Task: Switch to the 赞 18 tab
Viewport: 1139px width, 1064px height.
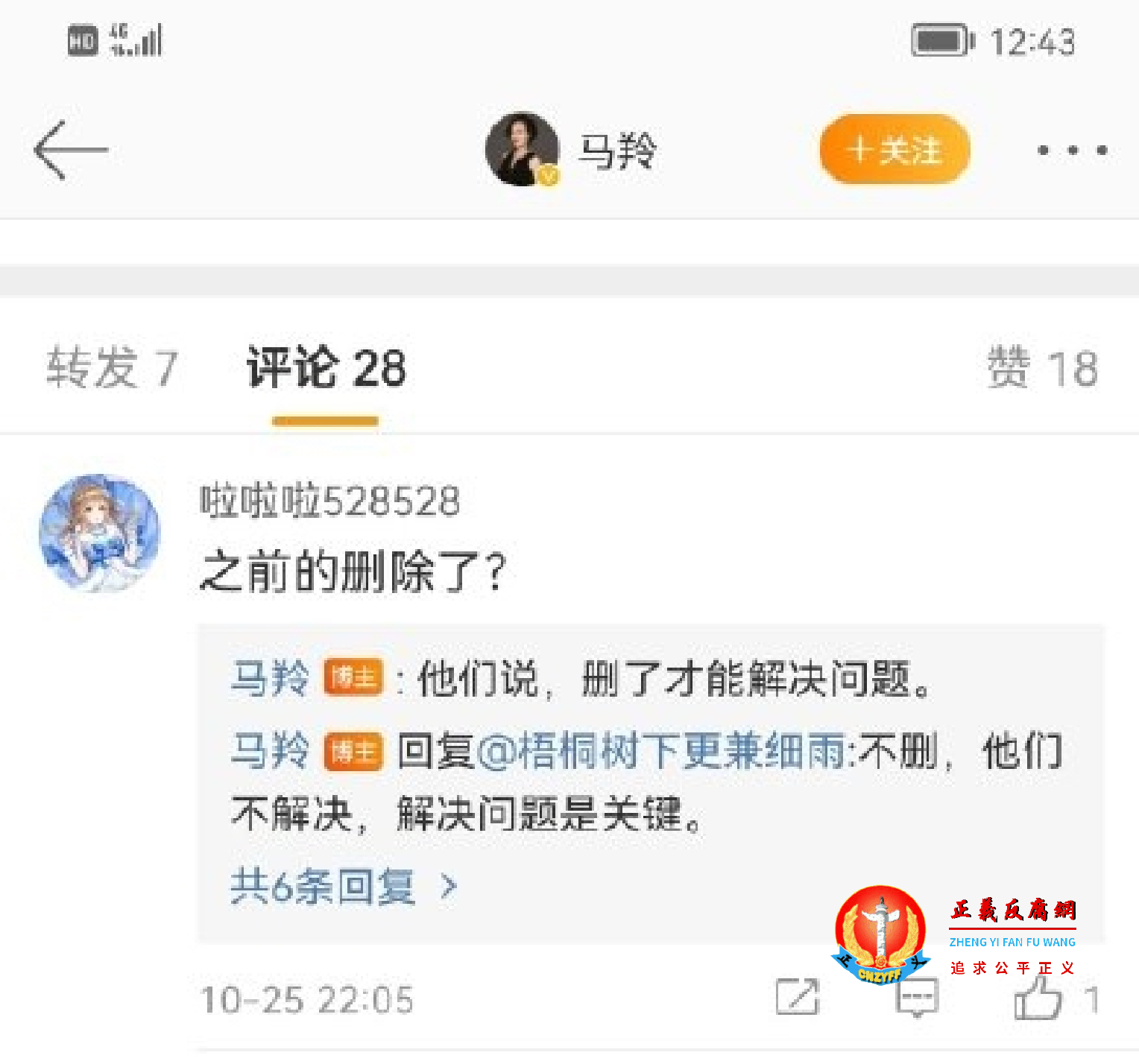Action: pyautogui.click(x=1041, y=368)
